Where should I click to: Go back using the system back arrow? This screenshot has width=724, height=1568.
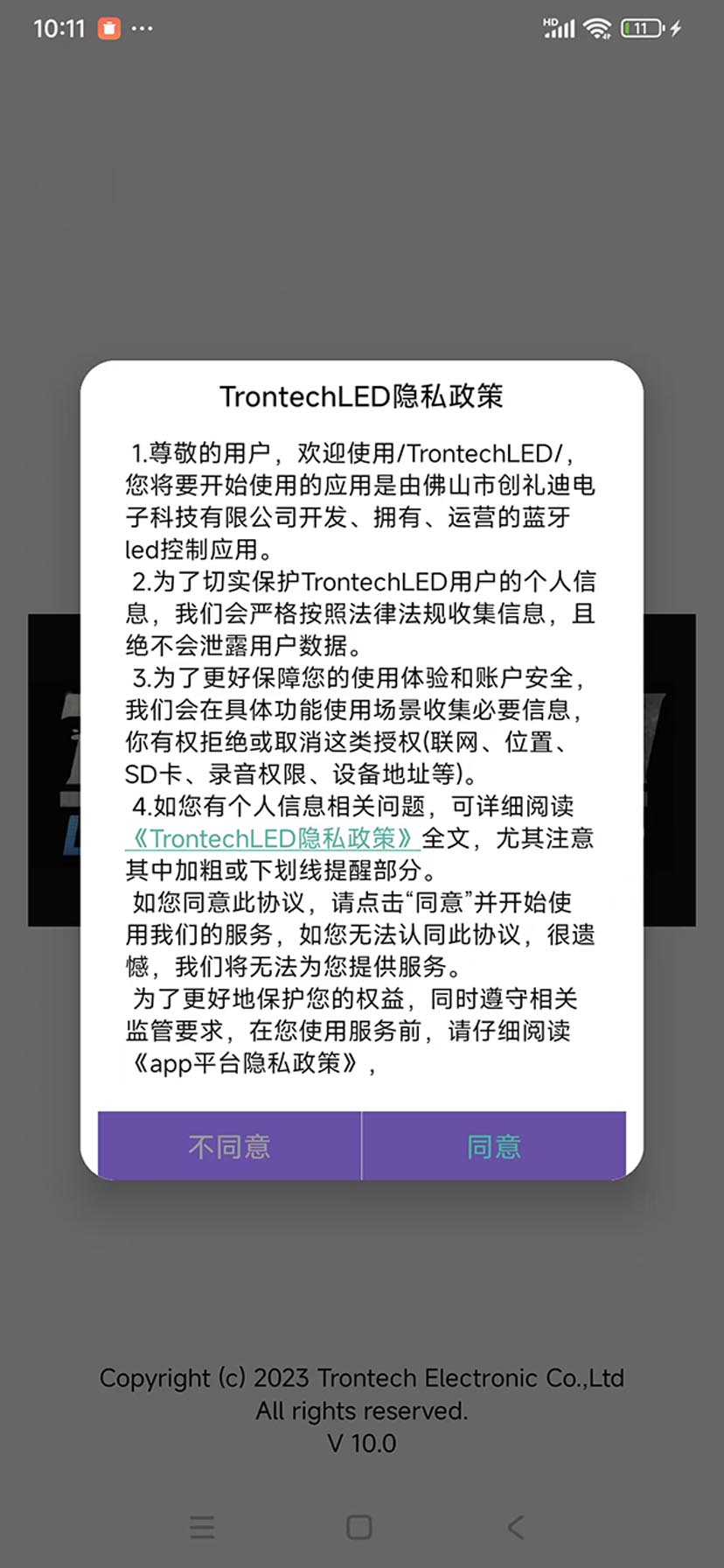(x=516, y=1528)
